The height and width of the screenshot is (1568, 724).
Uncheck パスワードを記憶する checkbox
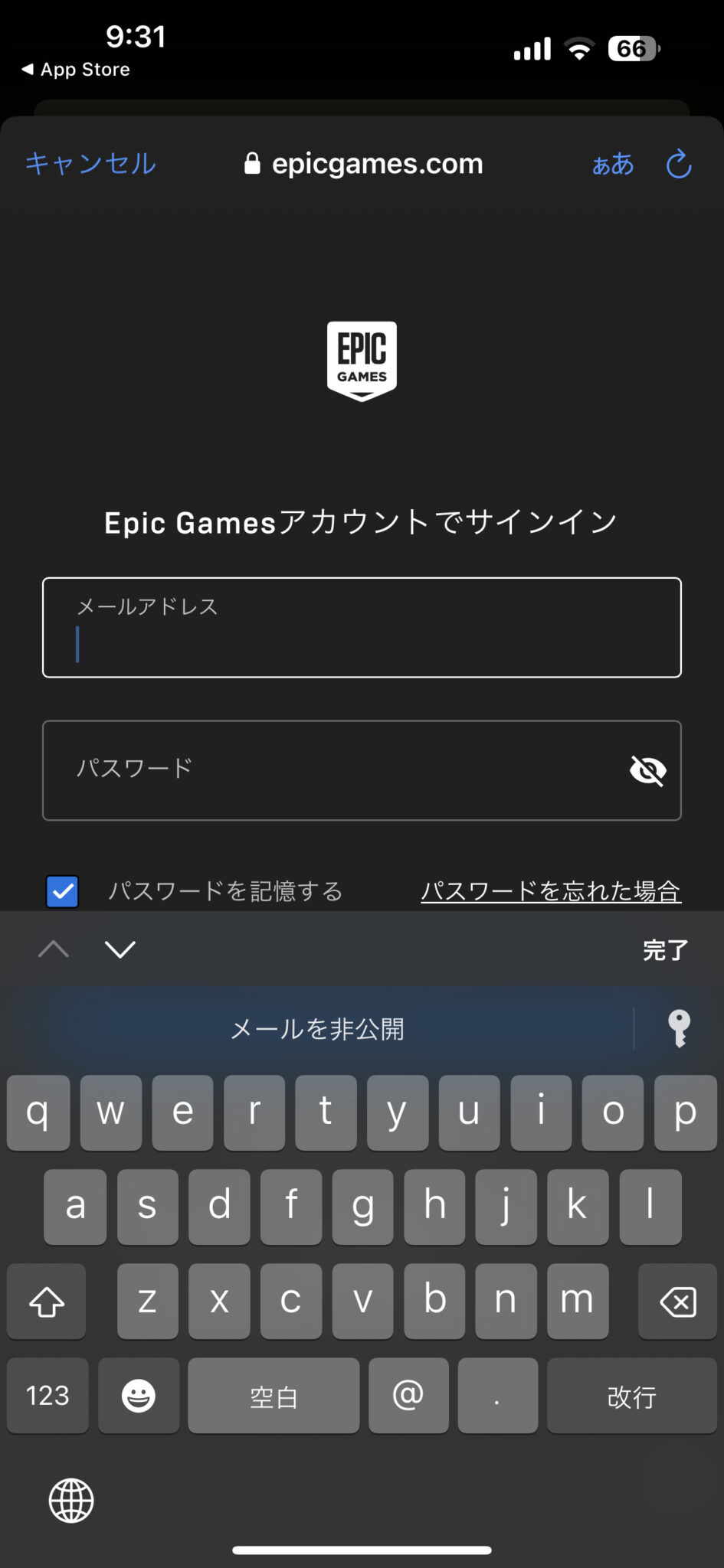(x=62, y=890)
